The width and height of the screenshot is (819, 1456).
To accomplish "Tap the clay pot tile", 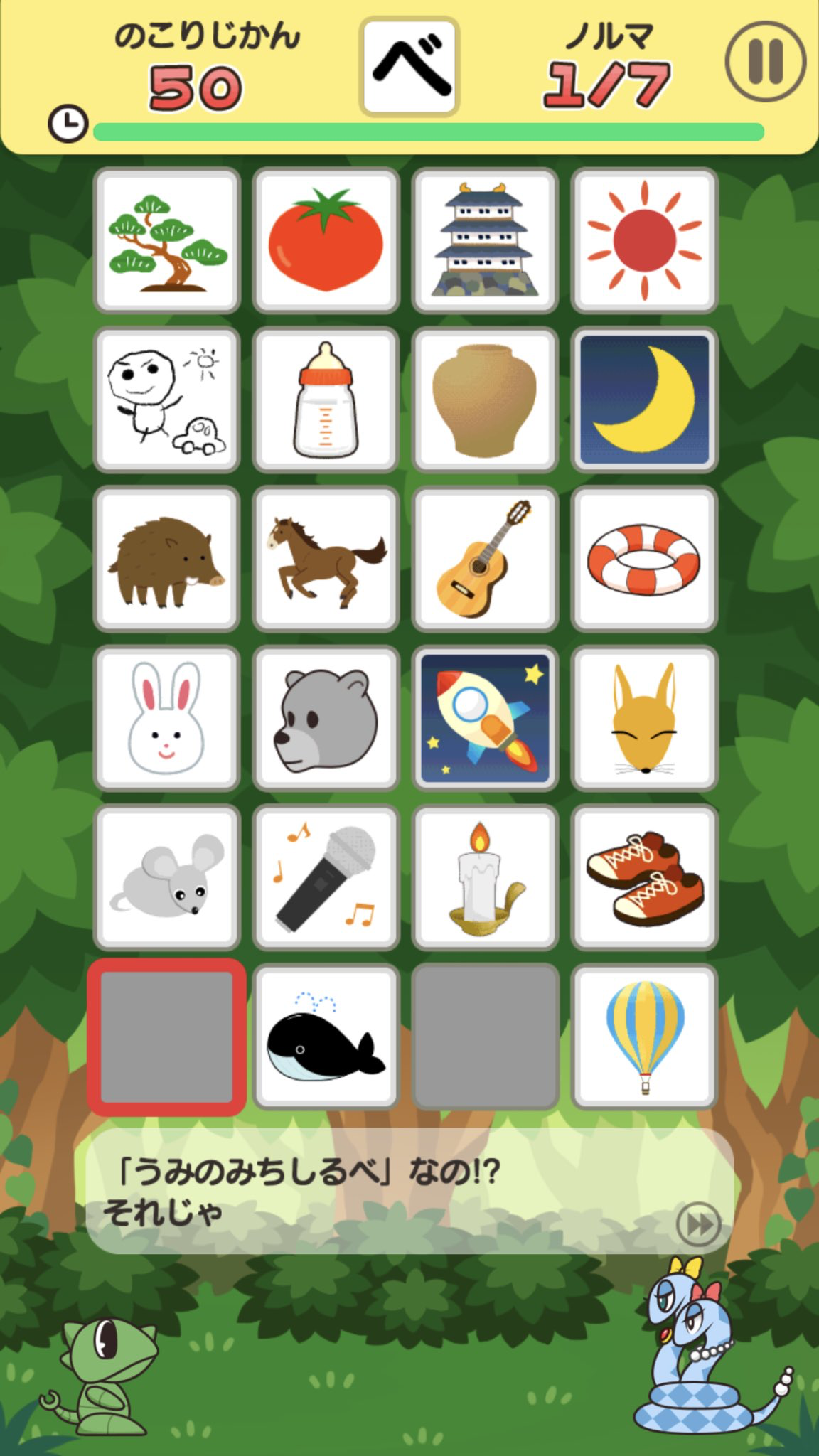I will click(486, 400).
